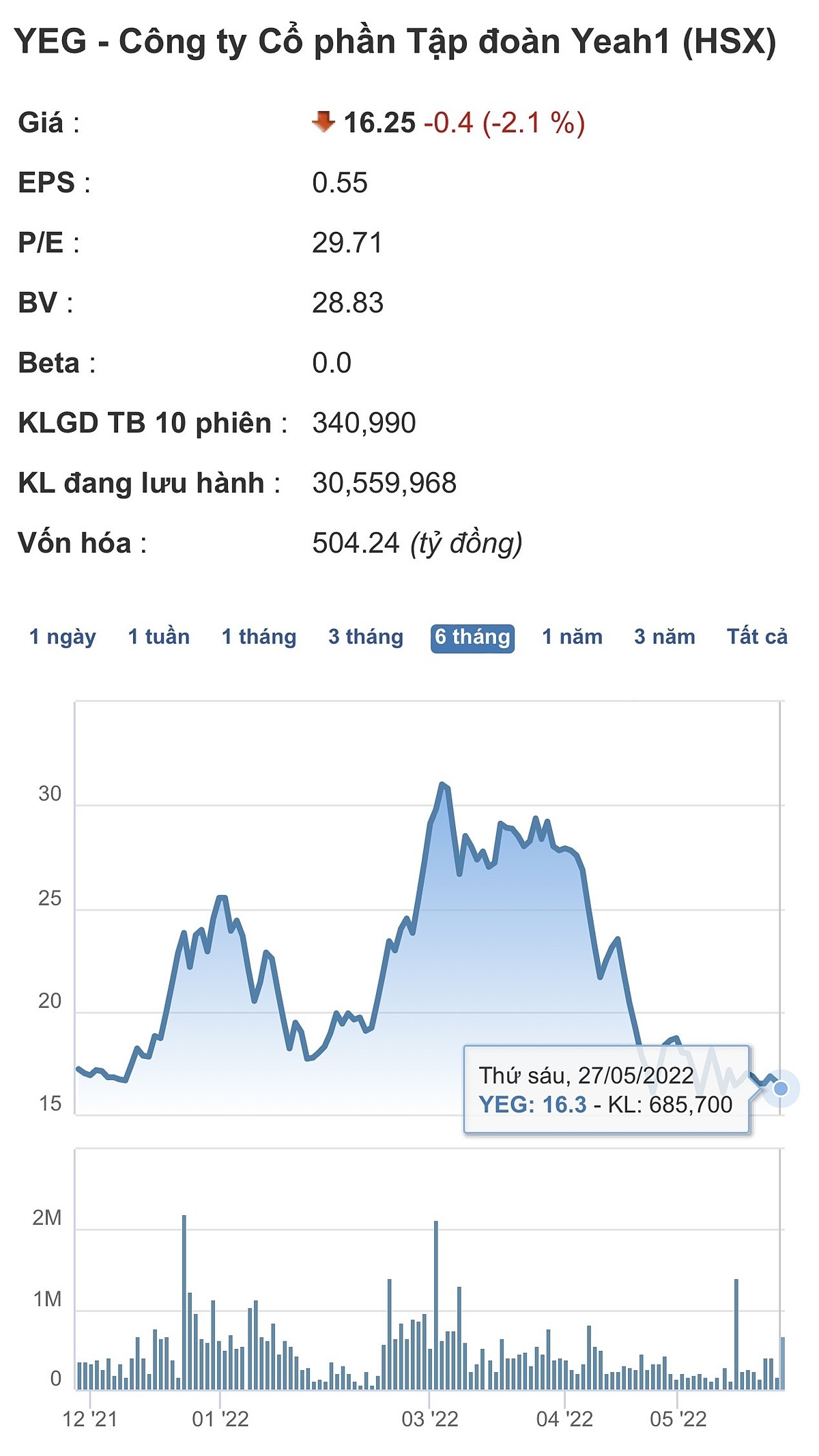This screenshot has width=819, height=1456.
Task: Switch to the 3 tháng range
Action: (x=366, y=637)
